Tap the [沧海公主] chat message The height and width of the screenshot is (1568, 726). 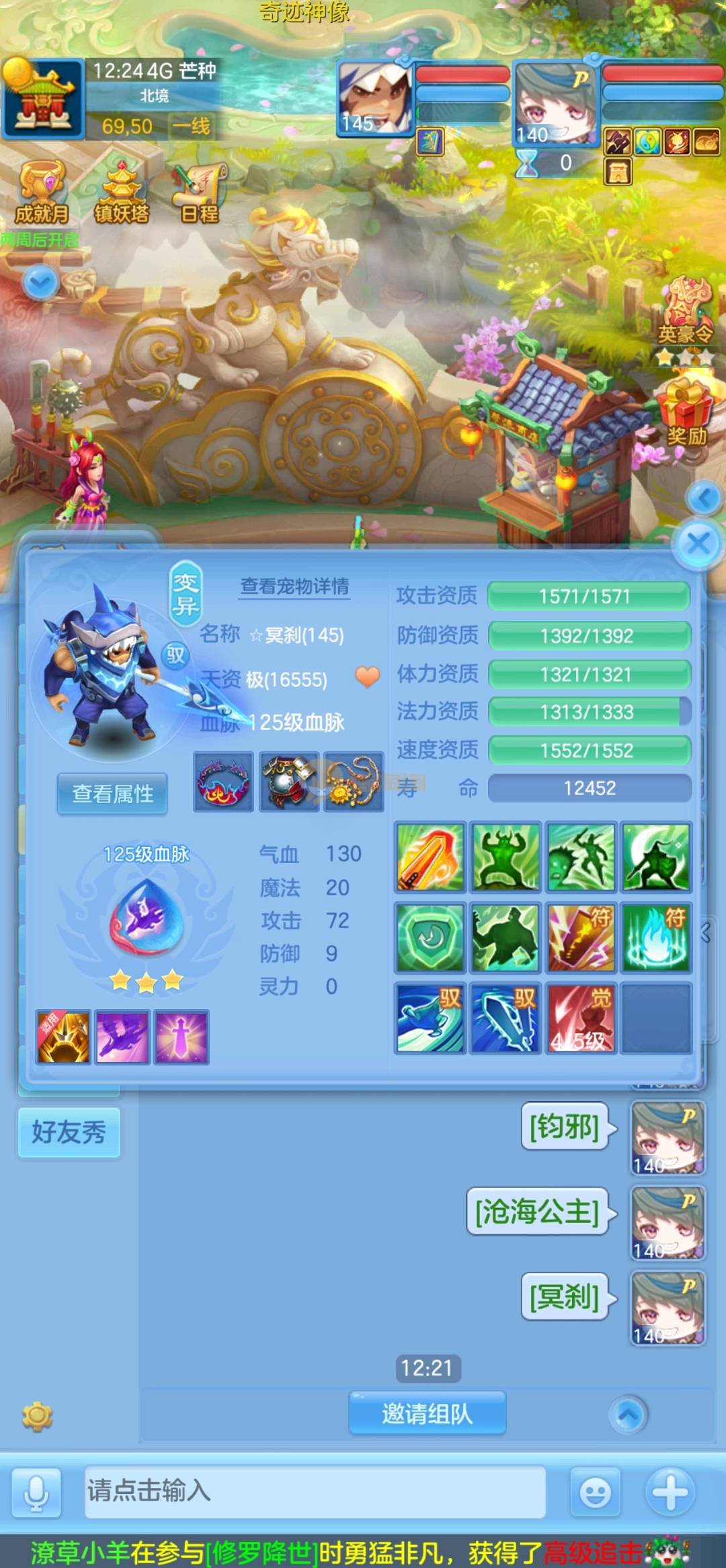point(536,1211)
